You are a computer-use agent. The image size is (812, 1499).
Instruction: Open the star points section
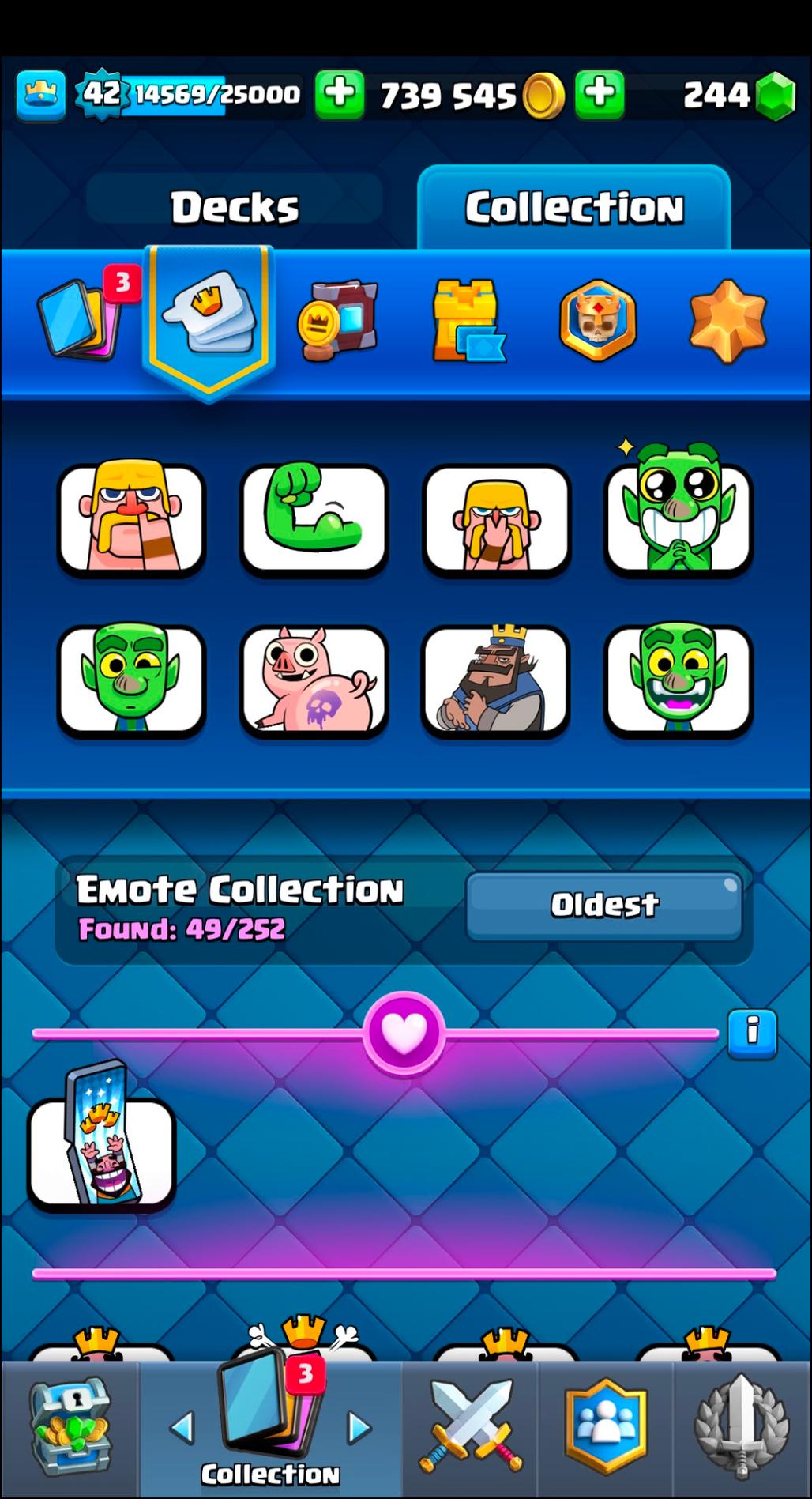click(727, 320)
